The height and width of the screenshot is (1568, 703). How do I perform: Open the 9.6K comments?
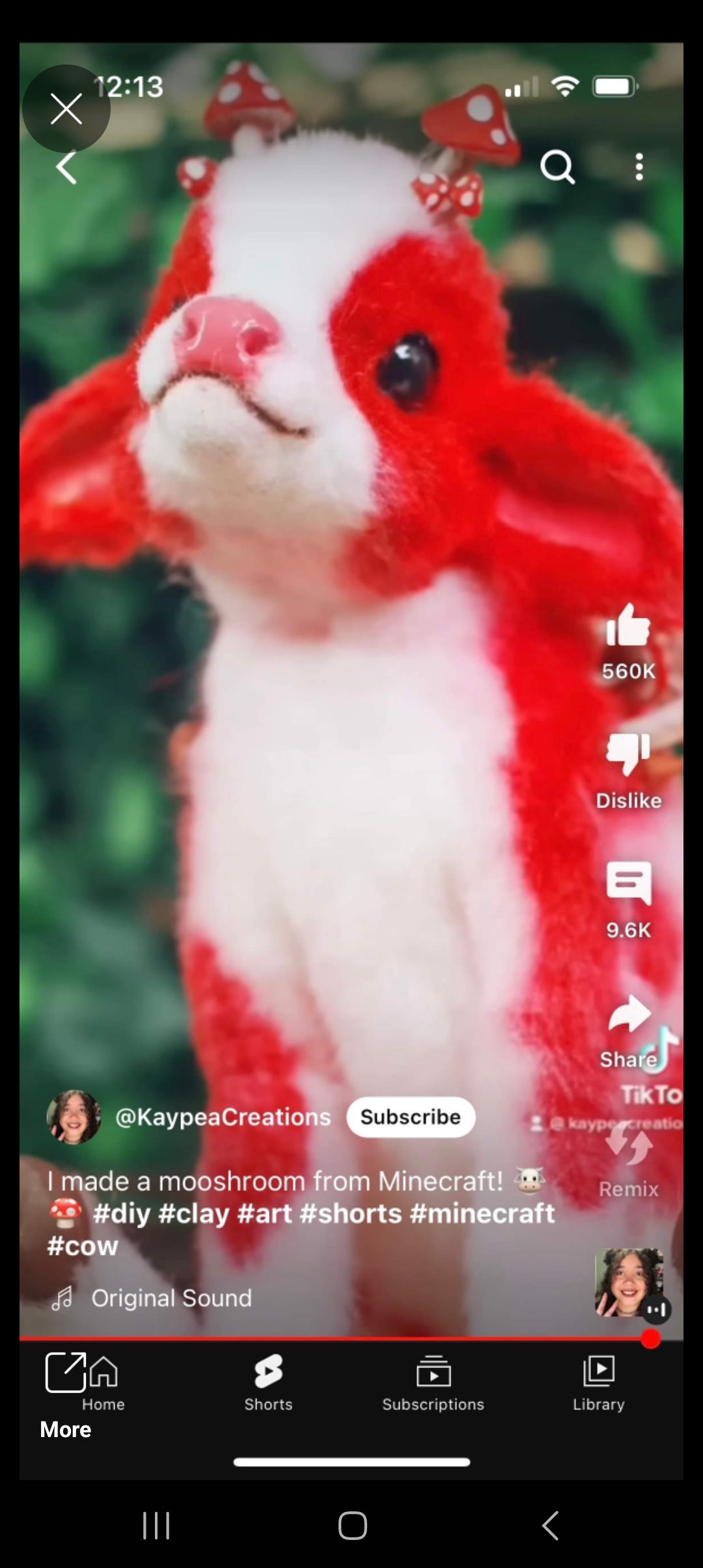pyautogui.click(x=628, y=884)
